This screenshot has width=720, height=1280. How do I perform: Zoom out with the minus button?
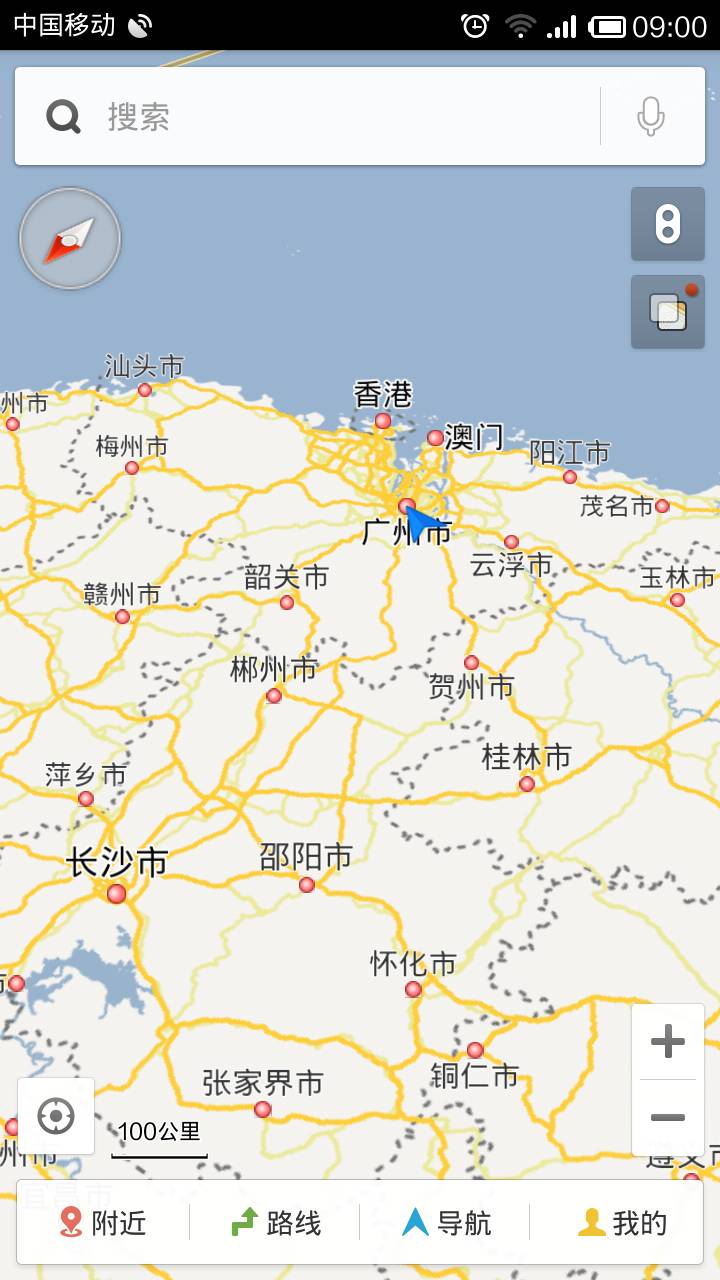[x=667, y=1117]
